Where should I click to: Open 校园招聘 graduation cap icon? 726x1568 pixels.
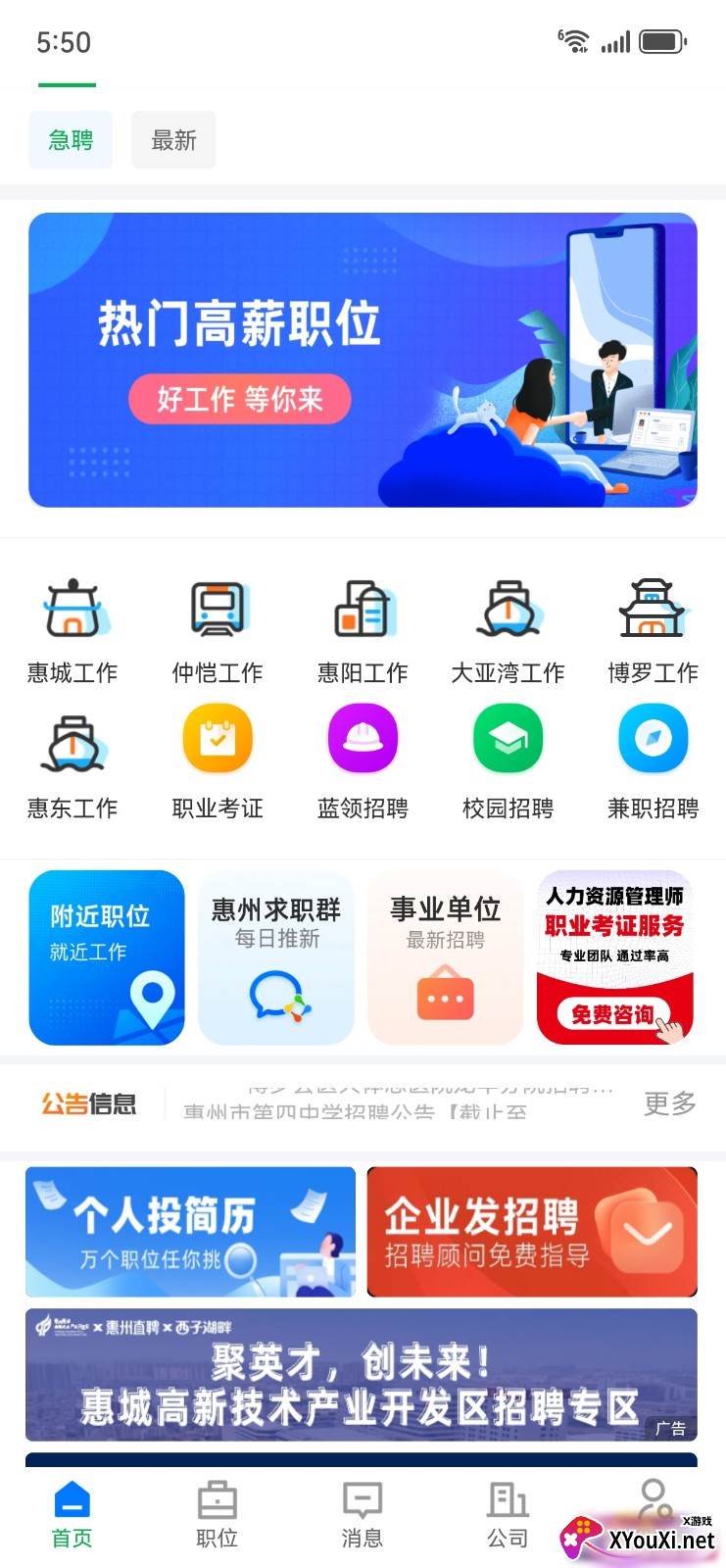click(508, 739)
